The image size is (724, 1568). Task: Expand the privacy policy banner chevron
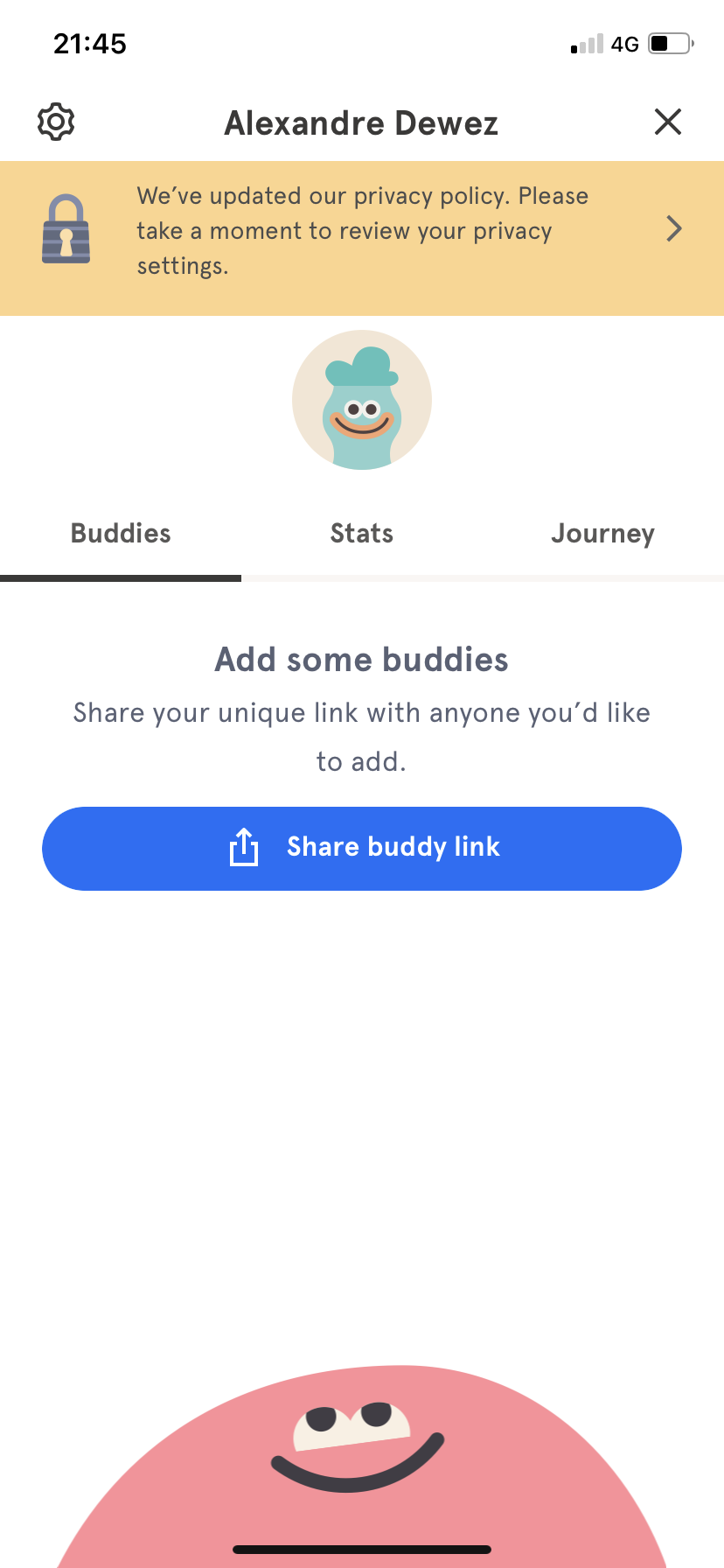[x=673, y=228]
